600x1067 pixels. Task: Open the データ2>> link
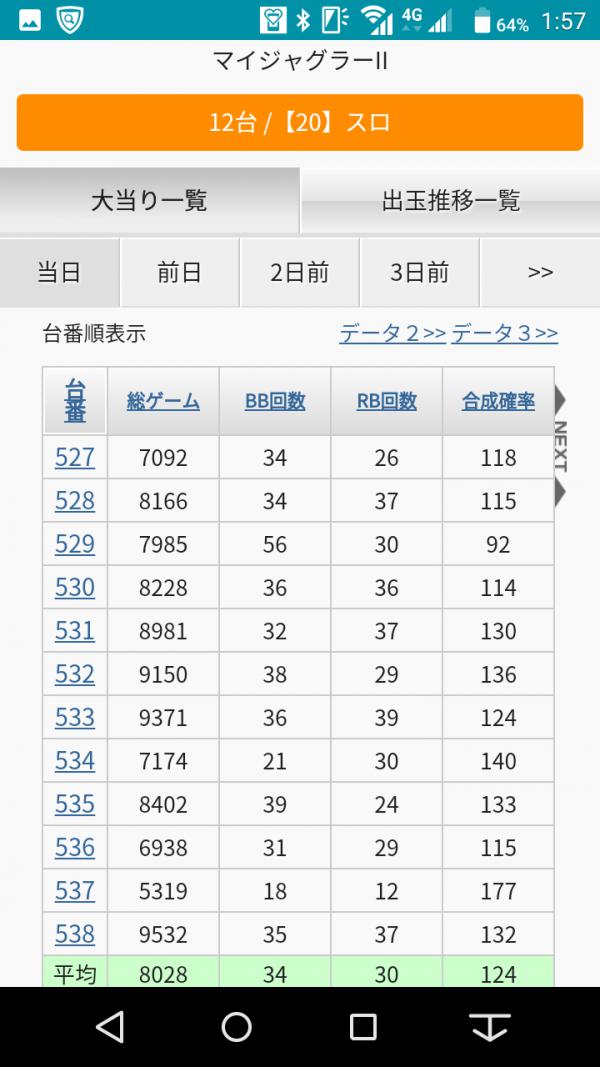[x=392, y=334]
